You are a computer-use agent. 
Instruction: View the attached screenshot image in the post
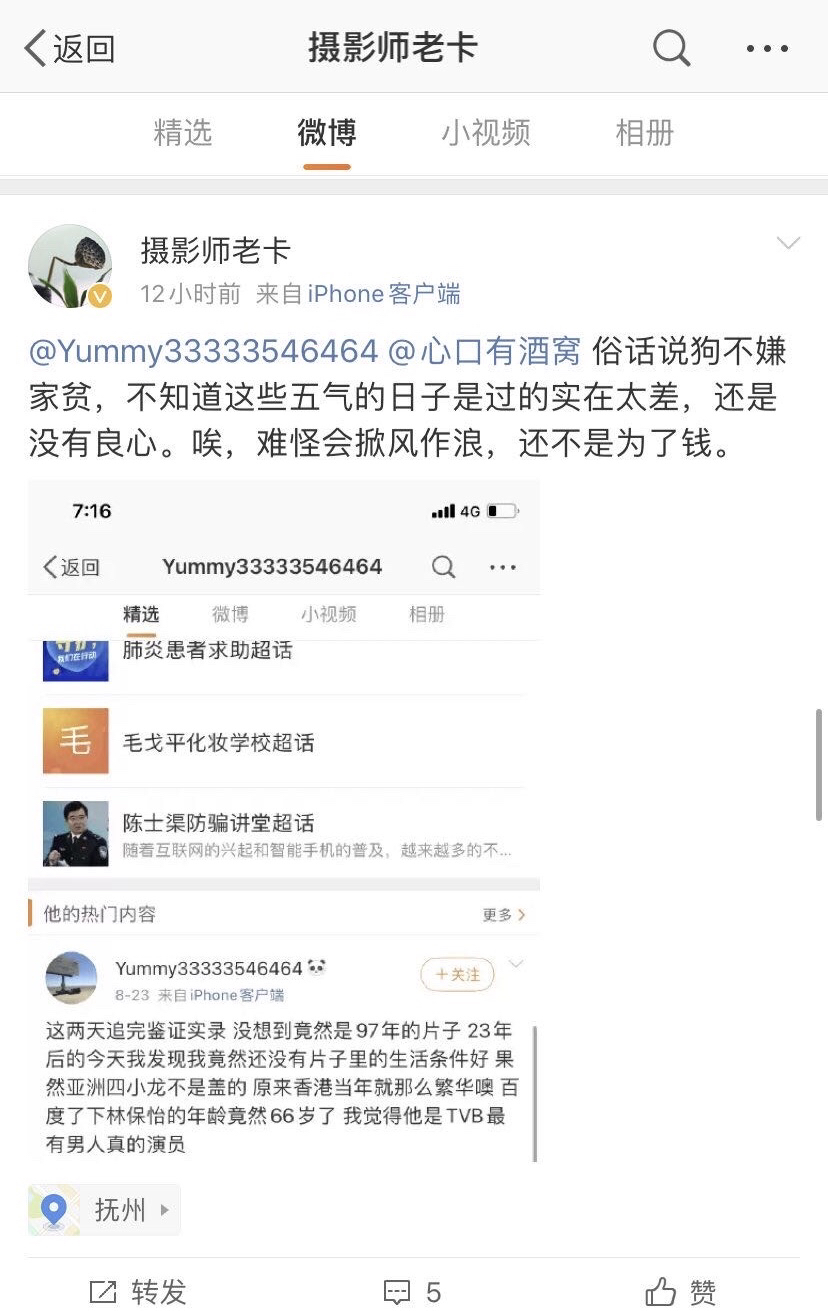pos(284,820)
